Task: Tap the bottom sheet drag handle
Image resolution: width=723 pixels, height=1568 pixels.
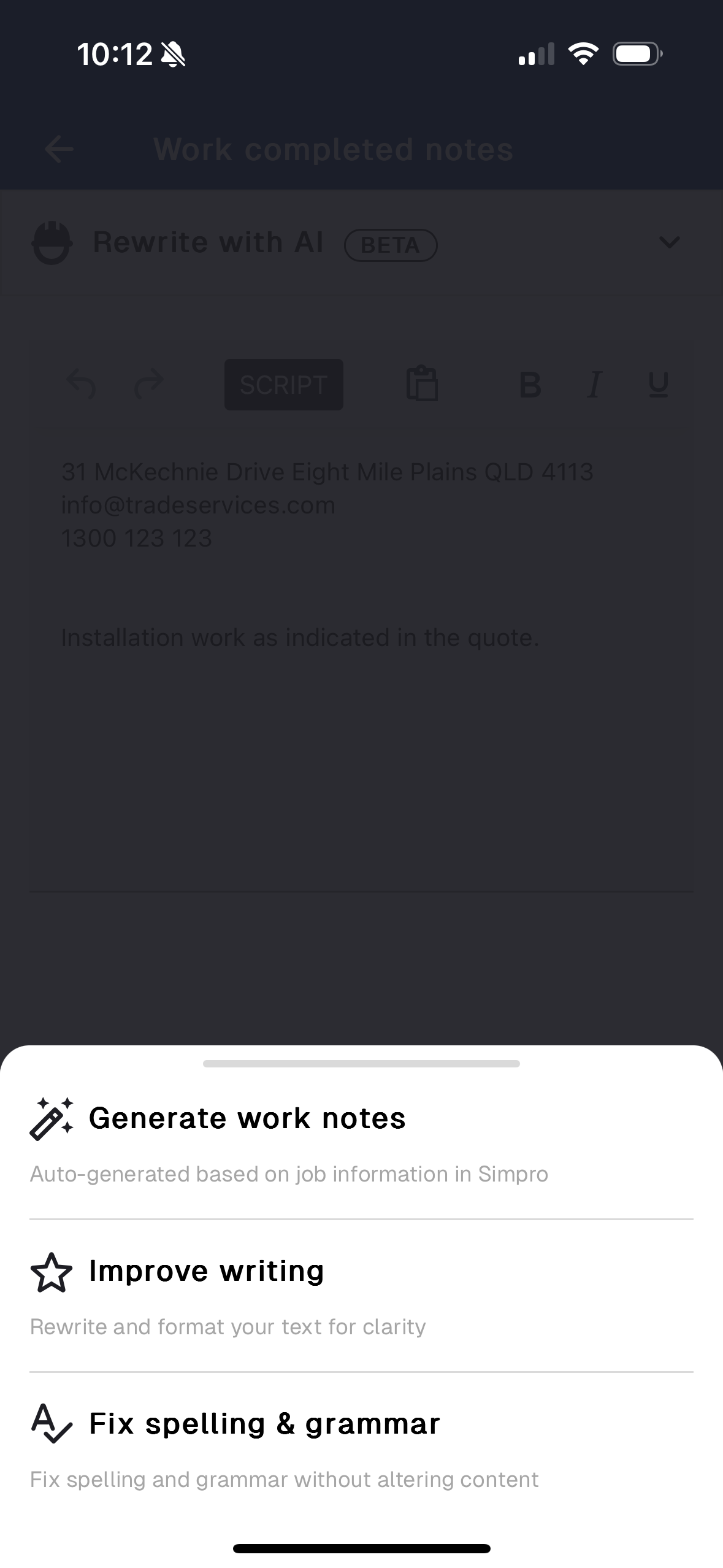Action: (x=361, y=1064)
